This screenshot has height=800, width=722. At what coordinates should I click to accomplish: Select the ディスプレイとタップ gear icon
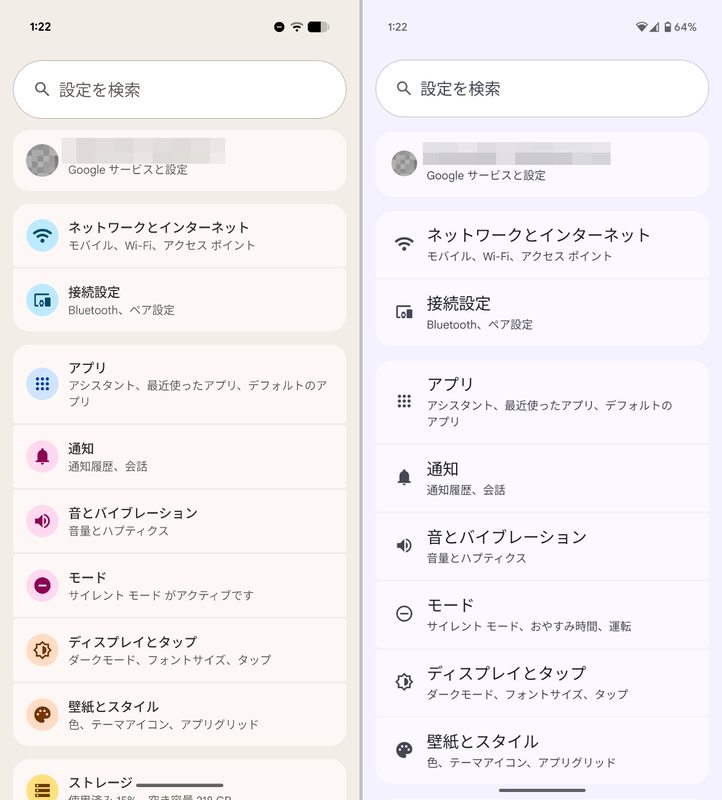(x=42, y=650)
